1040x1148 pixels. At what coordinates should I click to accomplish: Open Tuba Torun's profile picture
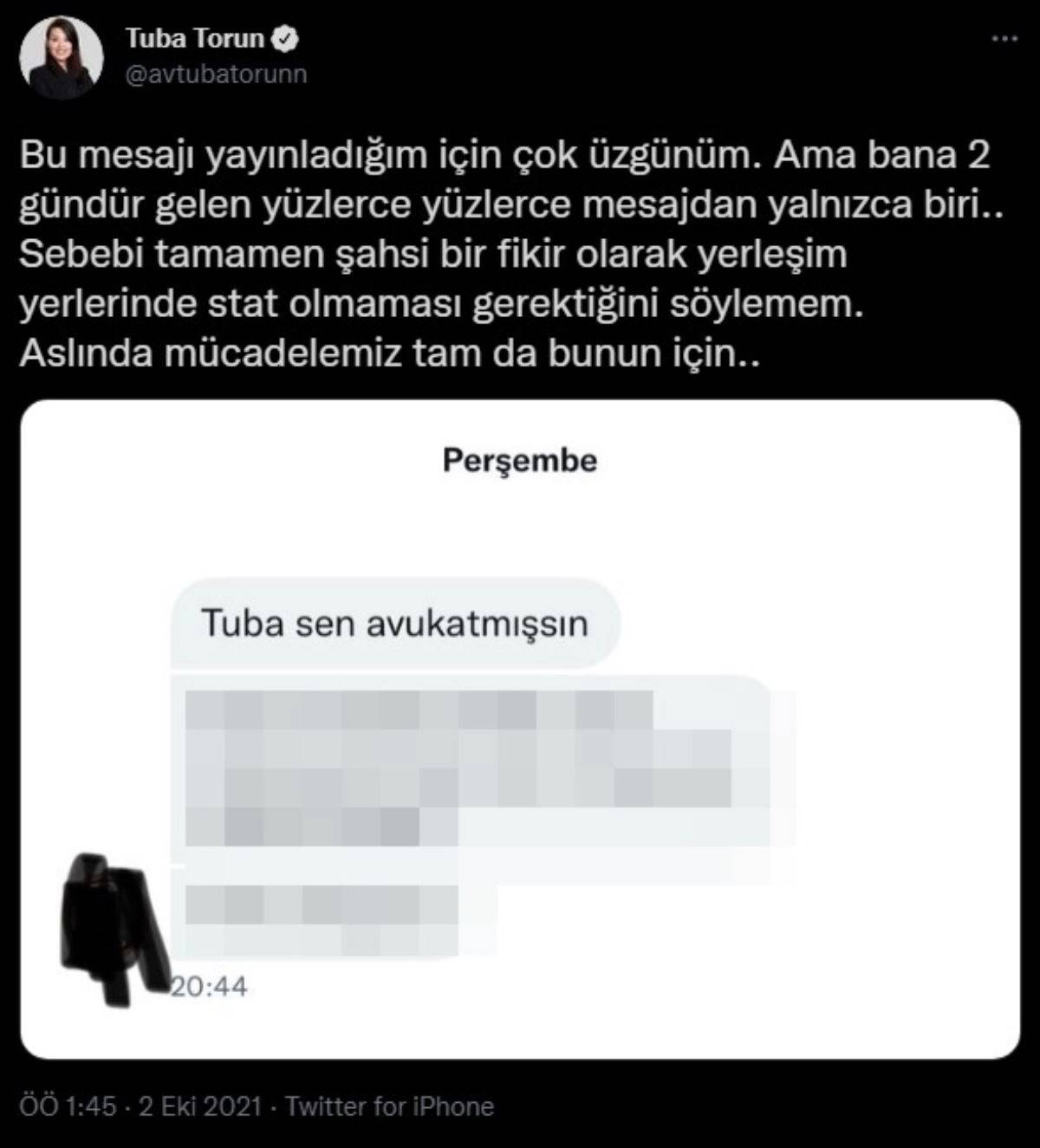[61, 57]
